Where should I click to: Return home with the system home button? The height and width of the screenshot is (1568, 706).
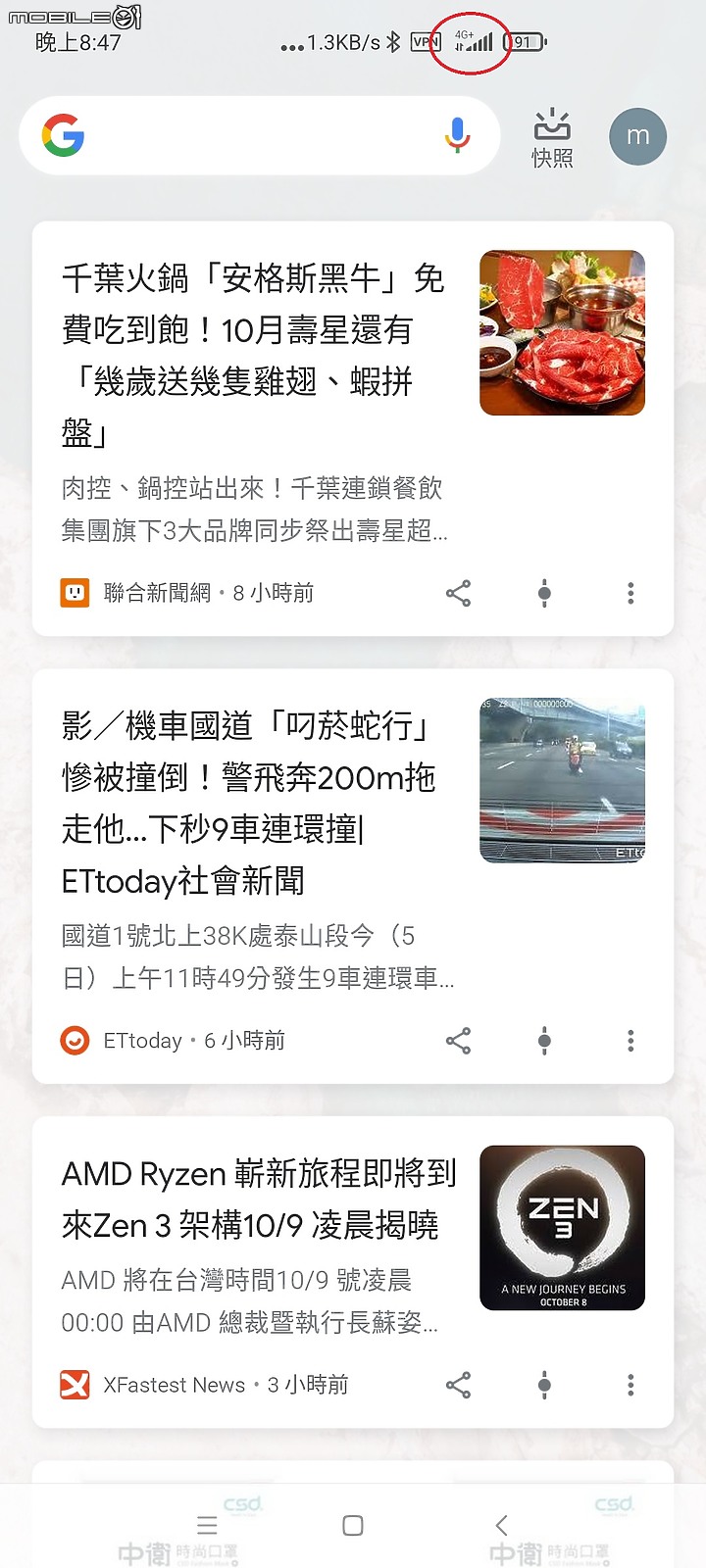pos(353,1525)
